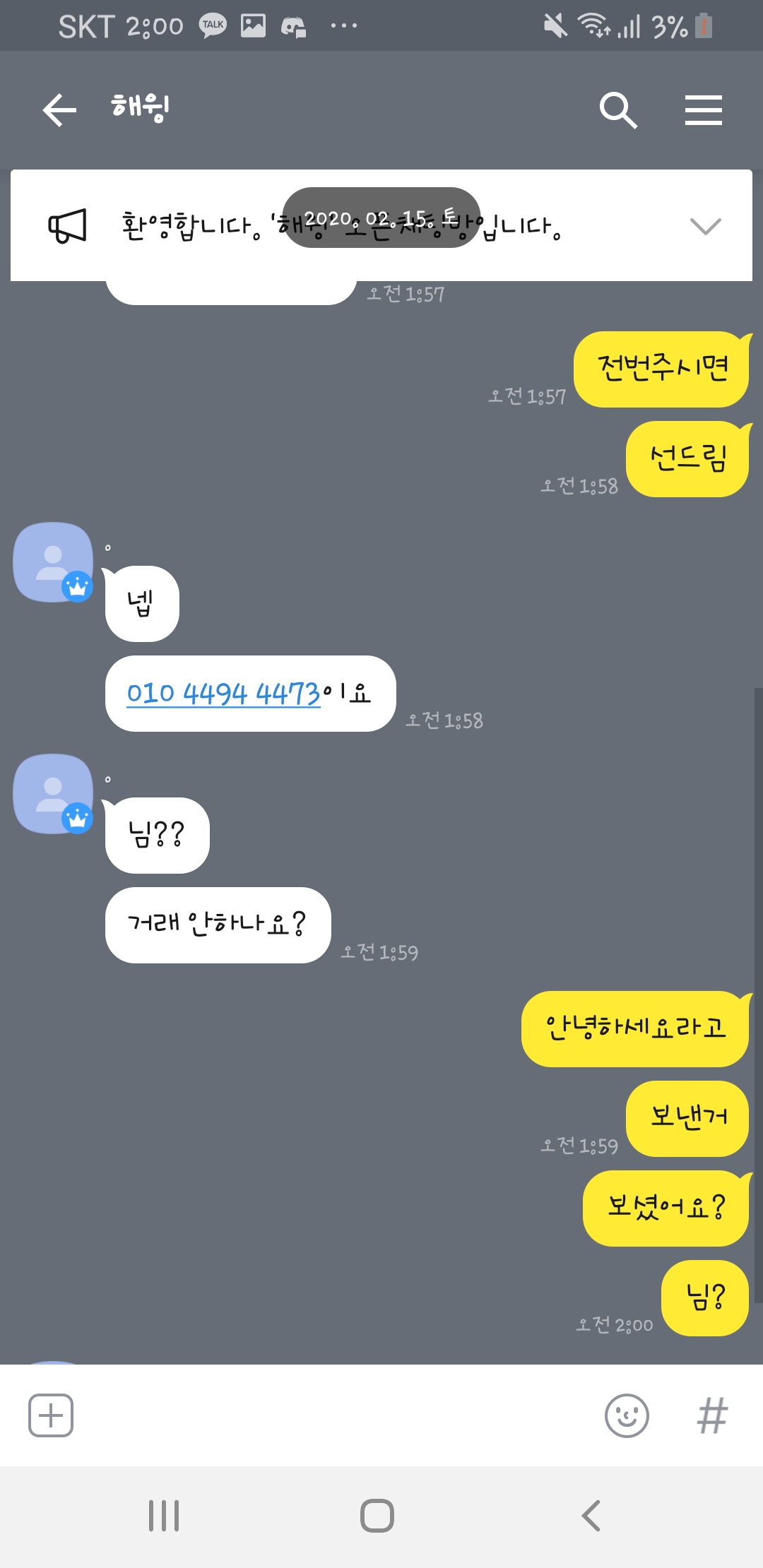Open sender's profile picture above 님??

pyautogui.click(x=54, y=794)
